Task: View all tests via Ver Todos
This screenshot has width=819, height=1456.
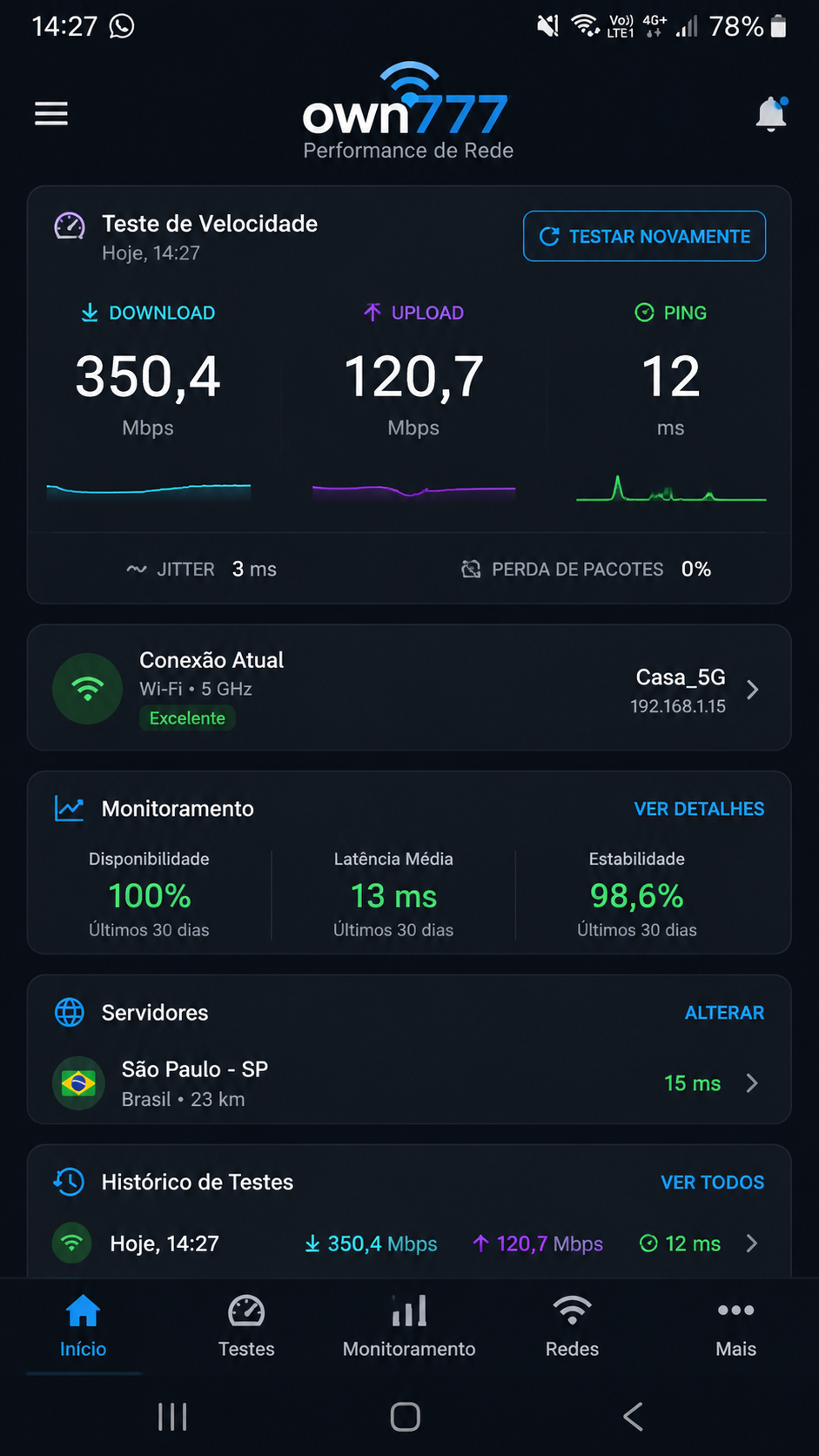Action: (712, 1183)
